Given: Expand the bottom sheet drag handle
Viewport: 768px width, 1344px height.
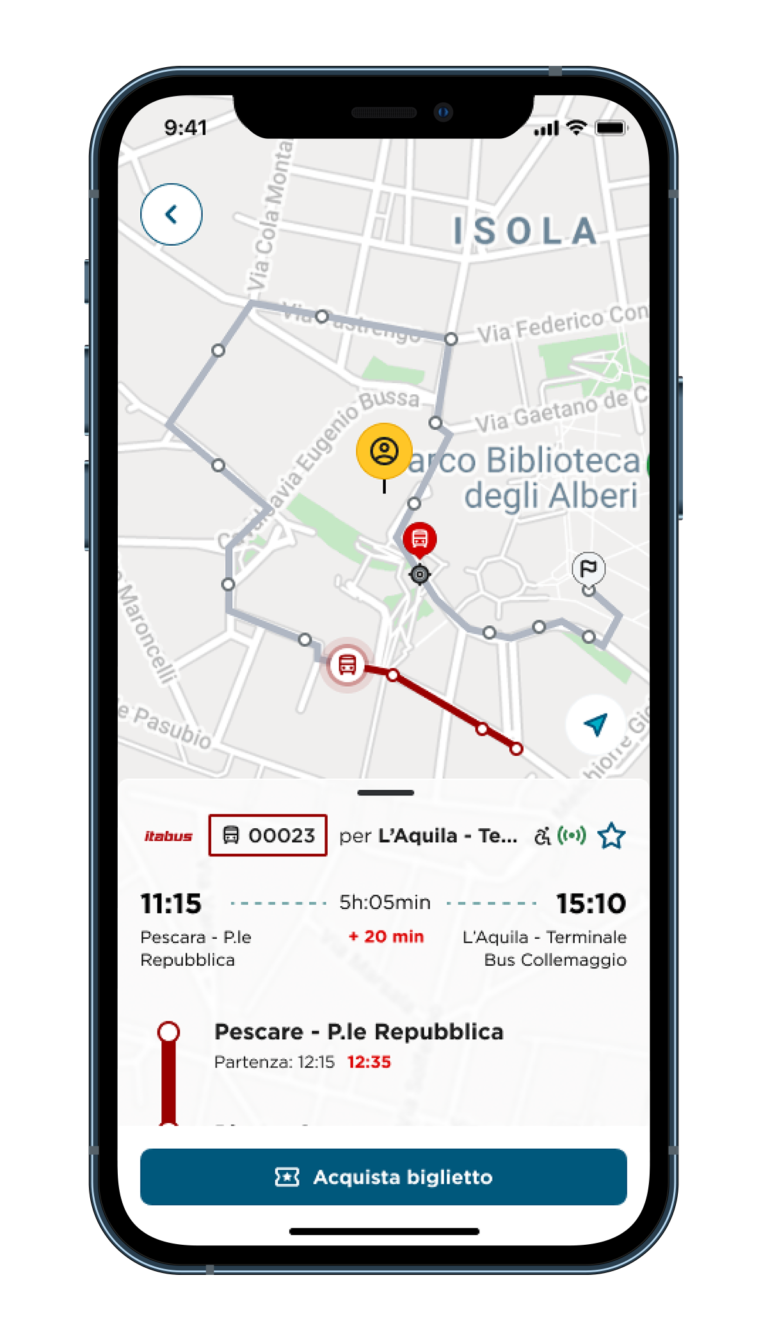Looking at the screenshot, I should point(384,793).
